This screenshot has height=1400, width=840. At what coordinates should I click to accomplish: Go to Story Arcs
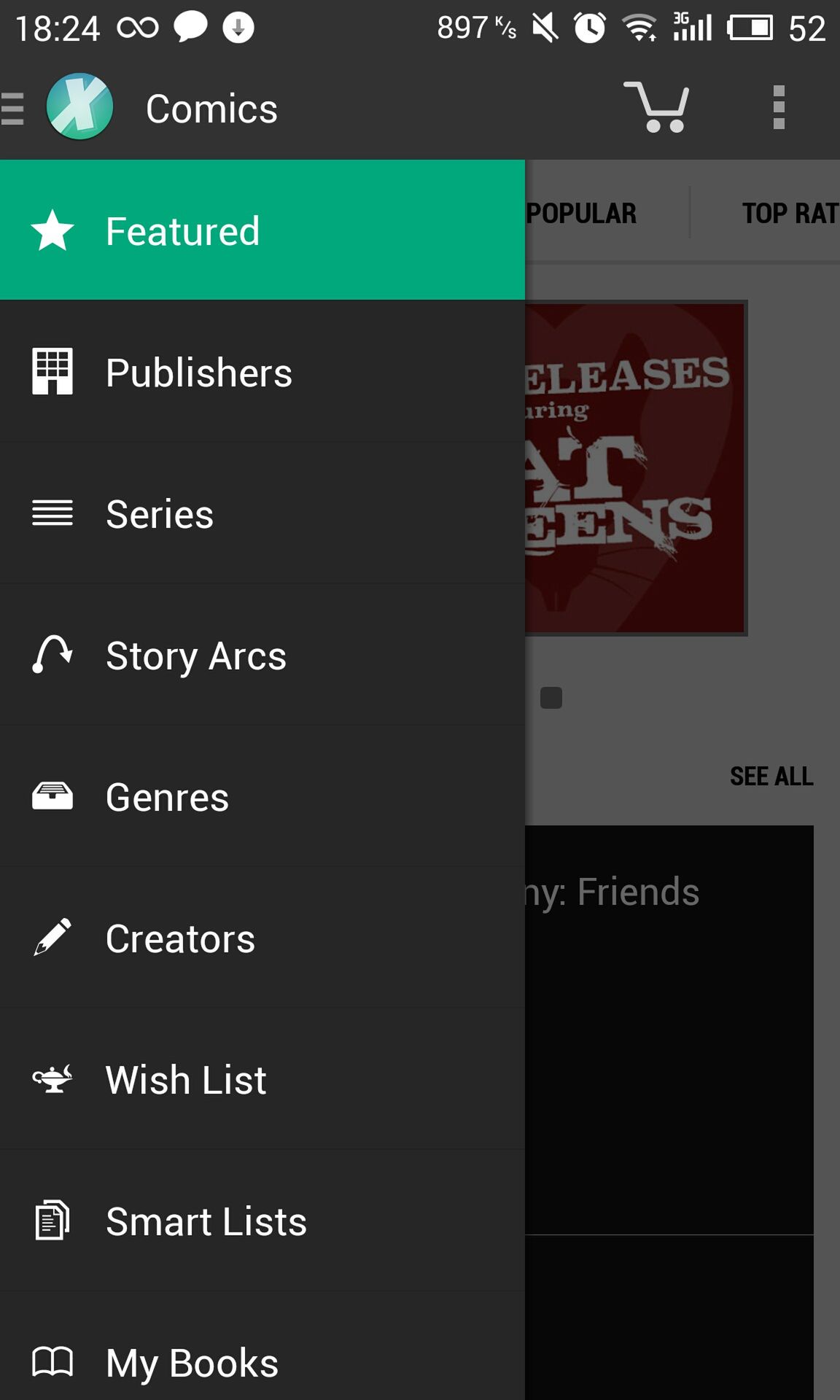tap(262, 655)
